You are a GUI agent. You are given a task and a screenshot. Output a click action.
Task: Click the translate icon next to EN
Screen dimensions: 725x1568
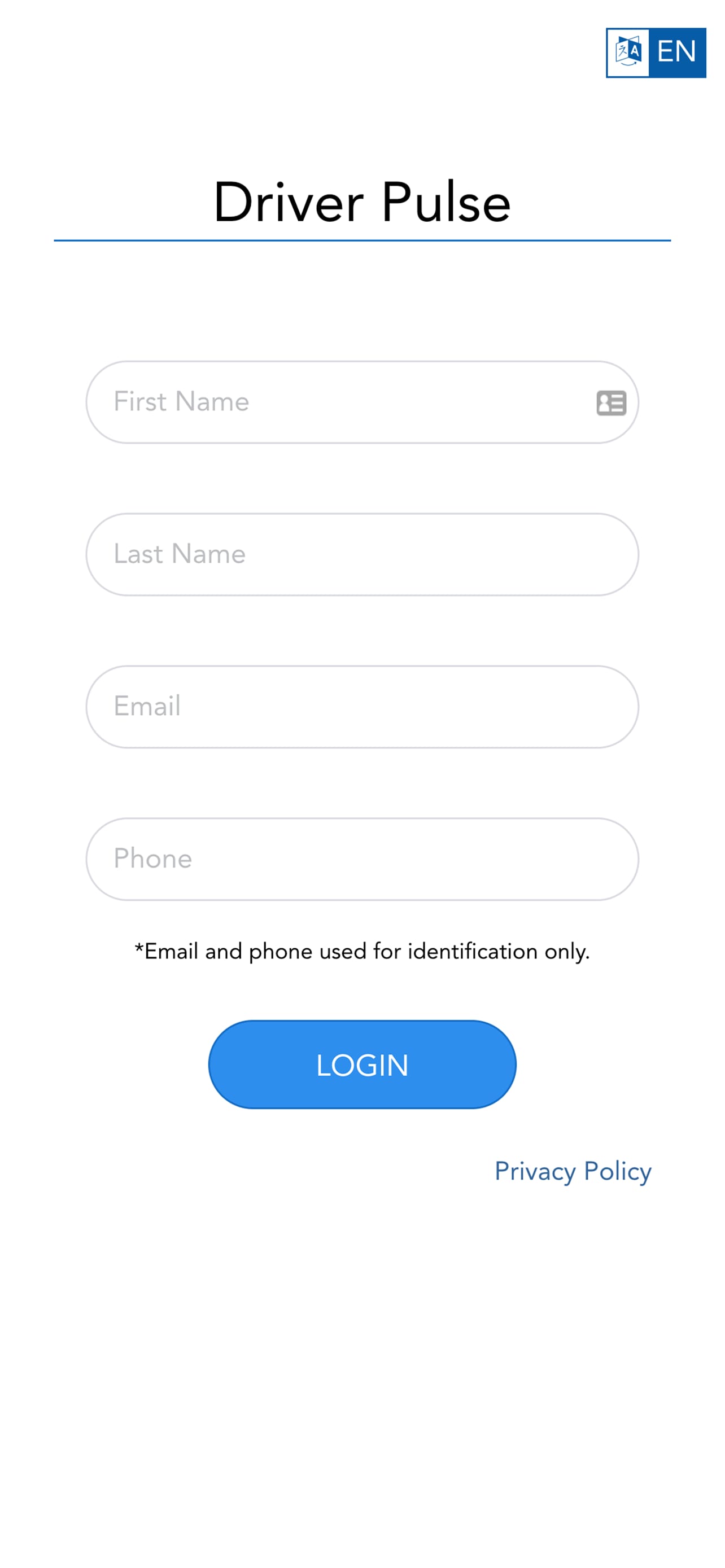click(628, 54)
